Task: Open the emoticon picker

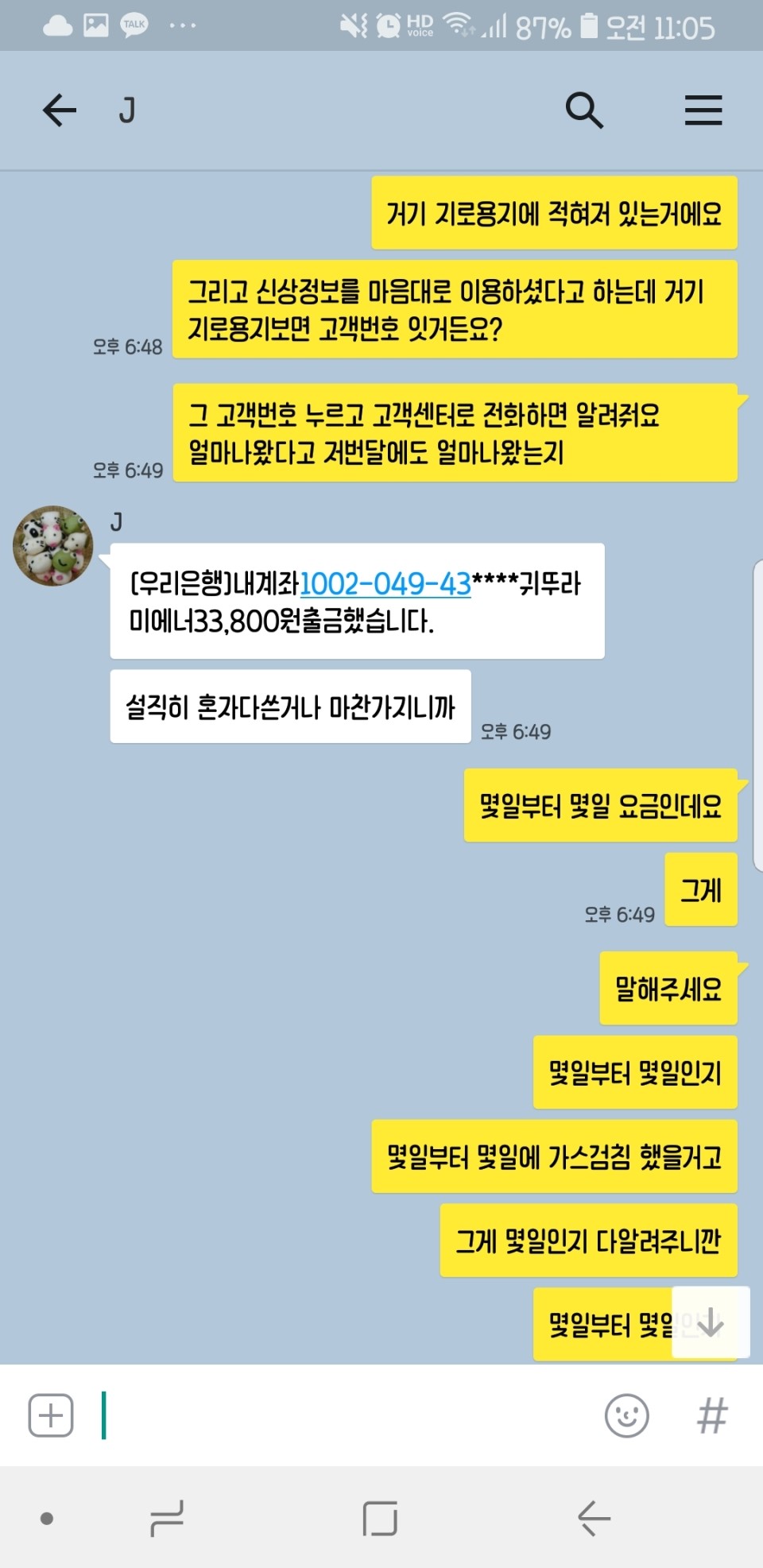Action: [626, 1415]
